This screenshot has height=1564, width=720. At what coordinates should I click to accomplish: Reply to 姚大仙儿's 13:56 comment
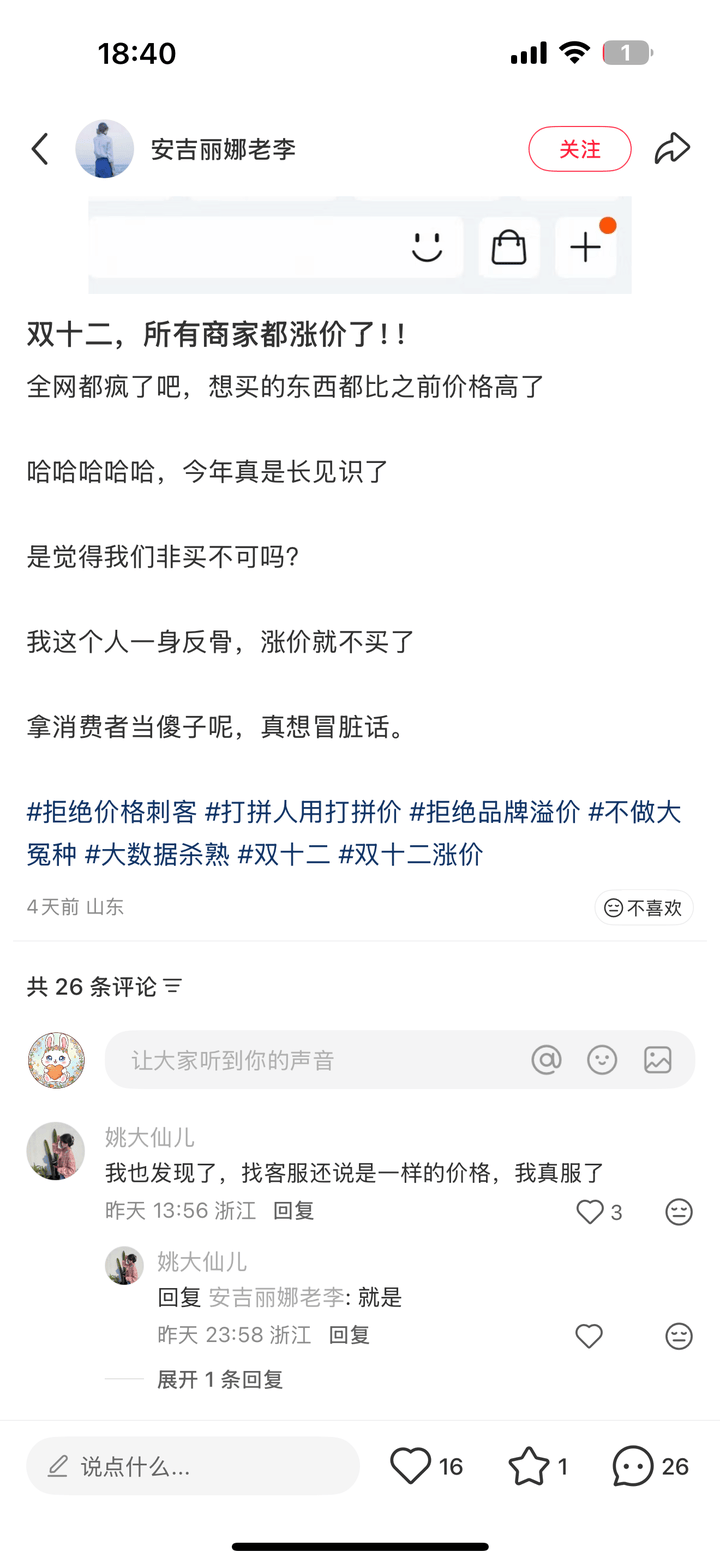[294, 1211]
